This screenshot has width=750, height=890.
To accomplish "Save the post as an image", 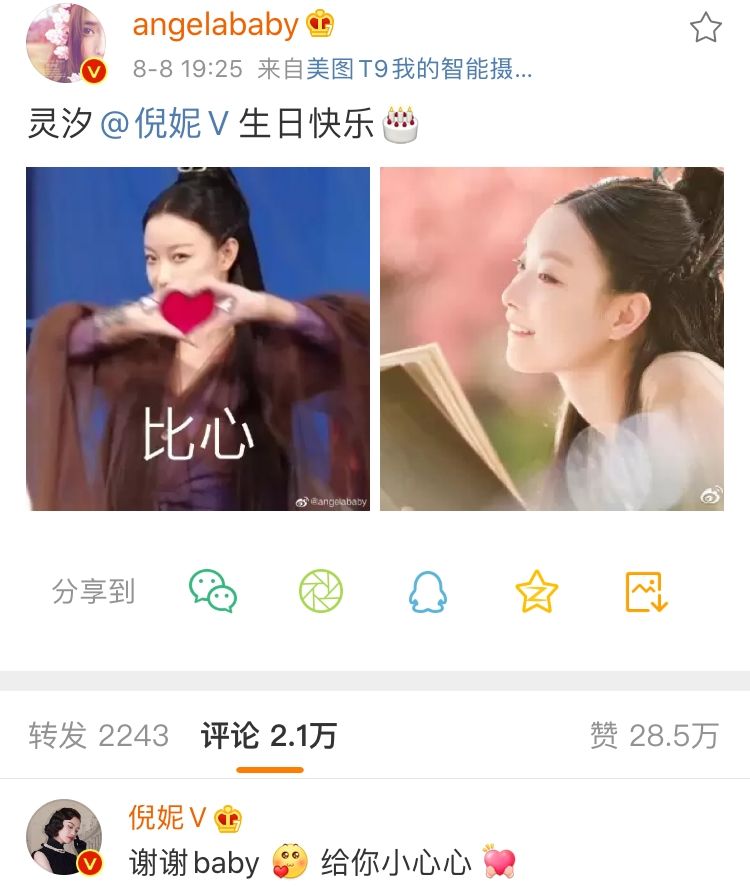I will (646, 592).
